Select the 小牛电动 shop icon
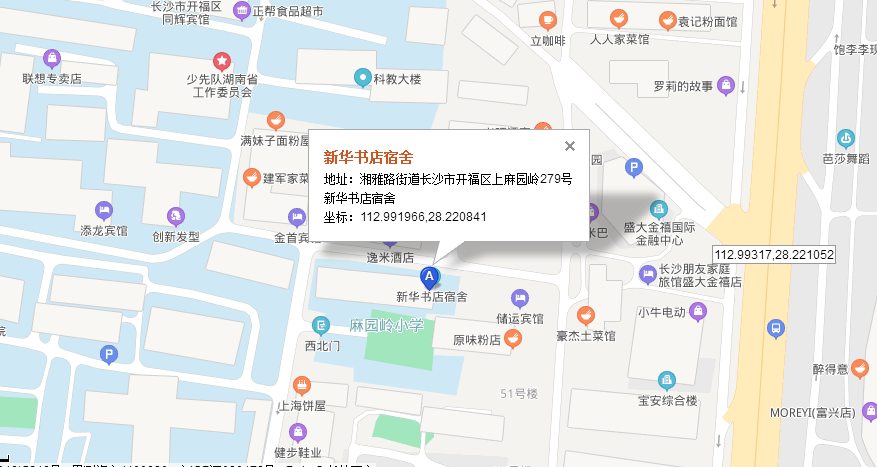This screenshot has width=877, height=467. click(697, 312)
